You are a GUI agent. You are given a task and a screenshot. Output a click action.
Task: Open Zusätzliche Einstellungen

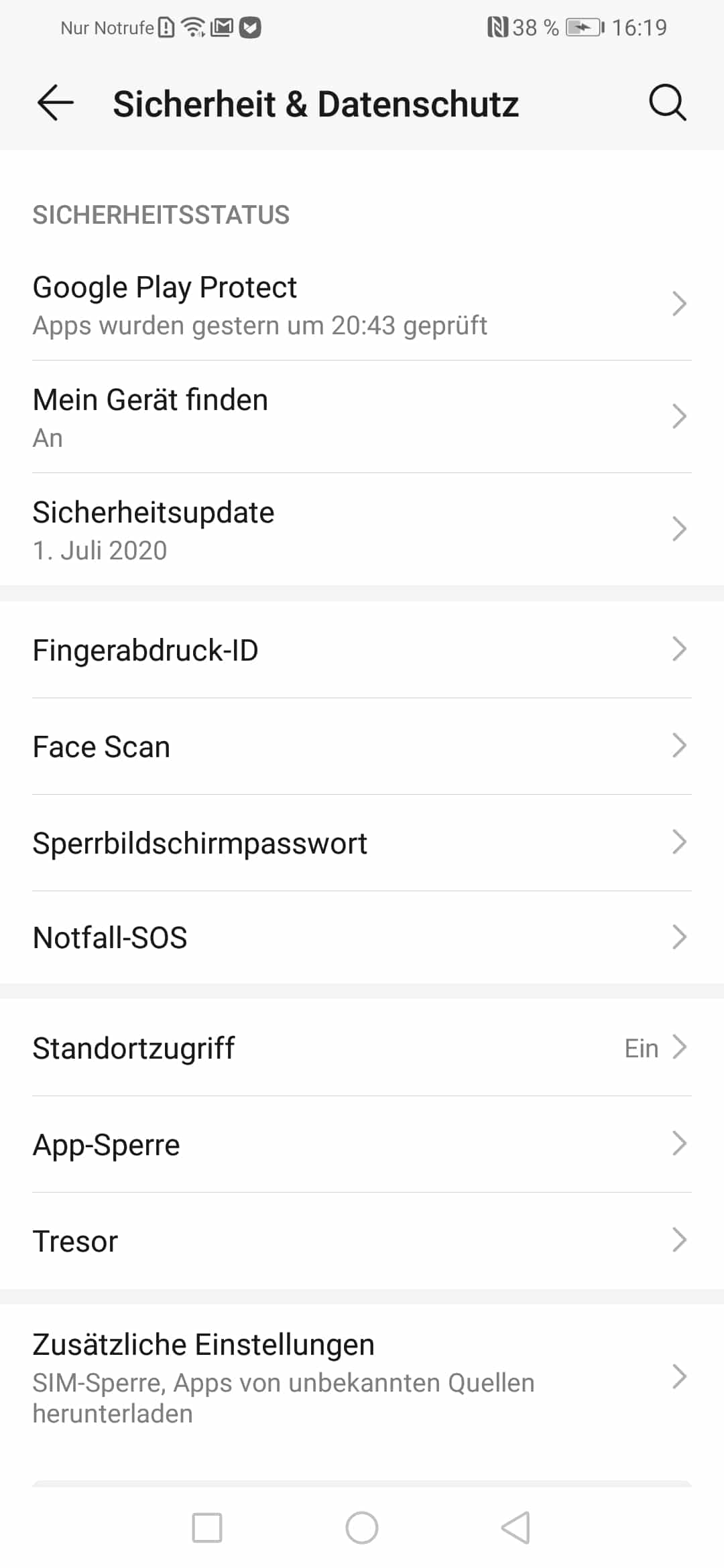(362, 1378)
